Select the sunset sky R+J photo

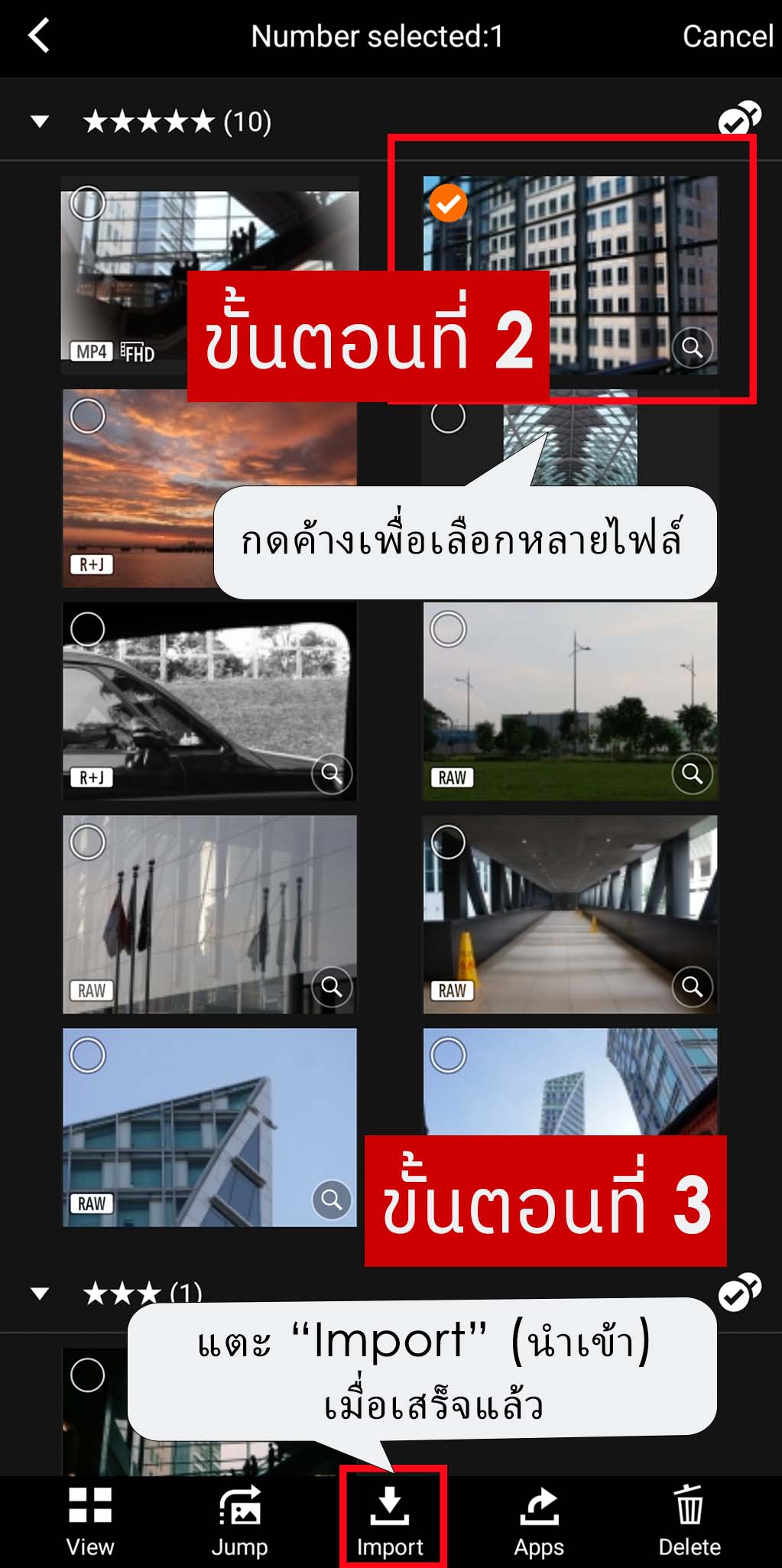pyautogui.click(x=88, y=417)
